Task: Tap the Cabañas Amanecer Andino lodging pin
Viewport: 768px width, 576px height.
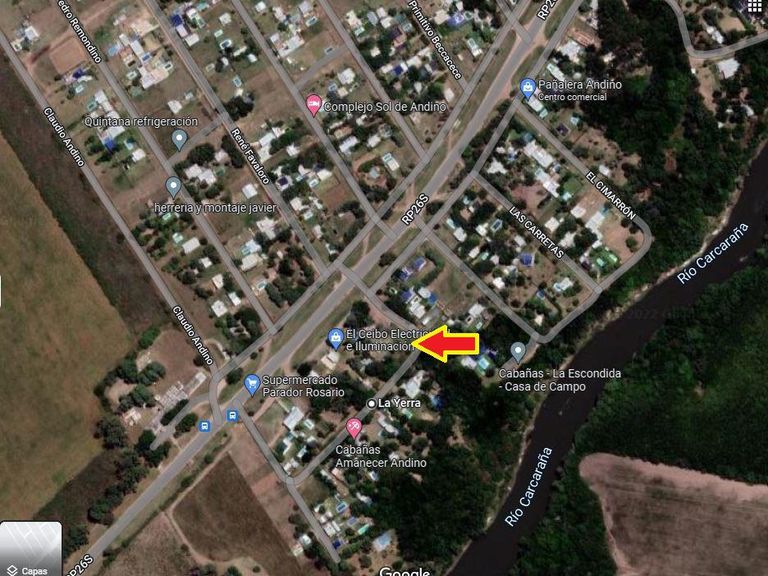Action: click(x=353, y=428)
